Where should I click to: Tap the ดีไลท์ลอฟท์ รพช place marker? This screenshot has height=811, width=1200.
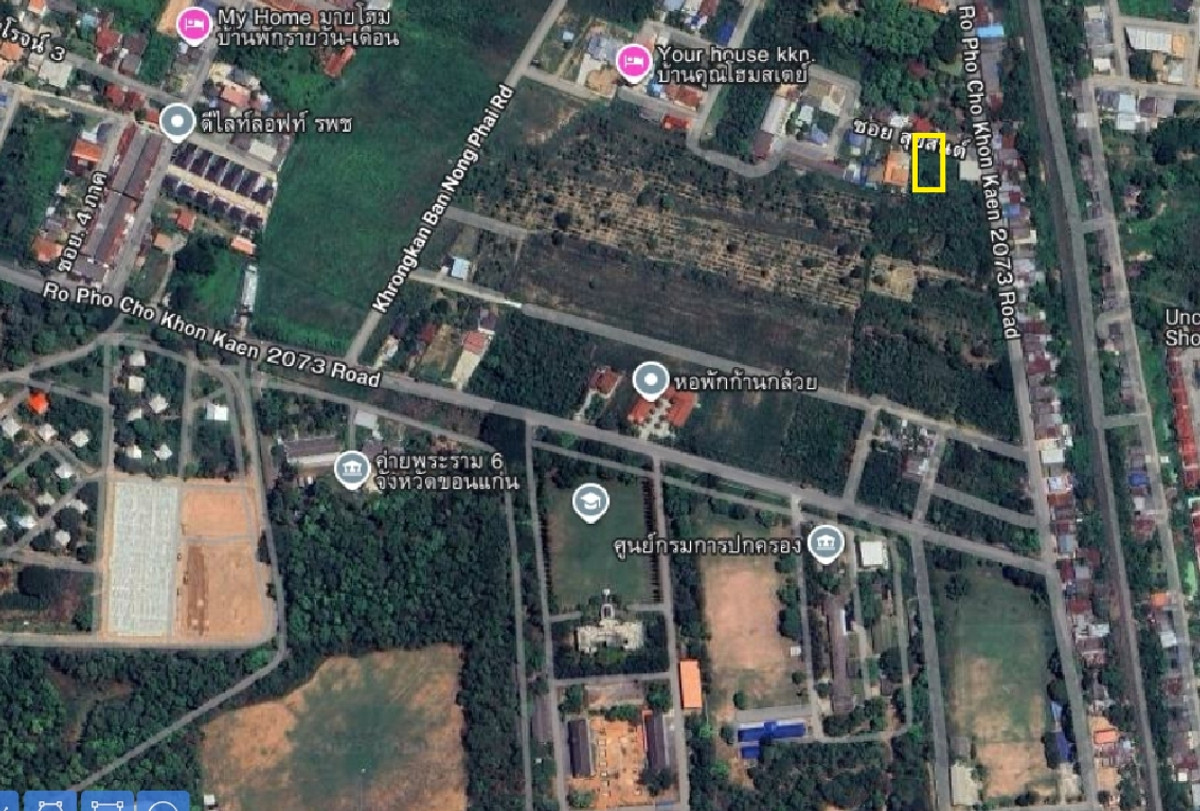coord(178,122)
